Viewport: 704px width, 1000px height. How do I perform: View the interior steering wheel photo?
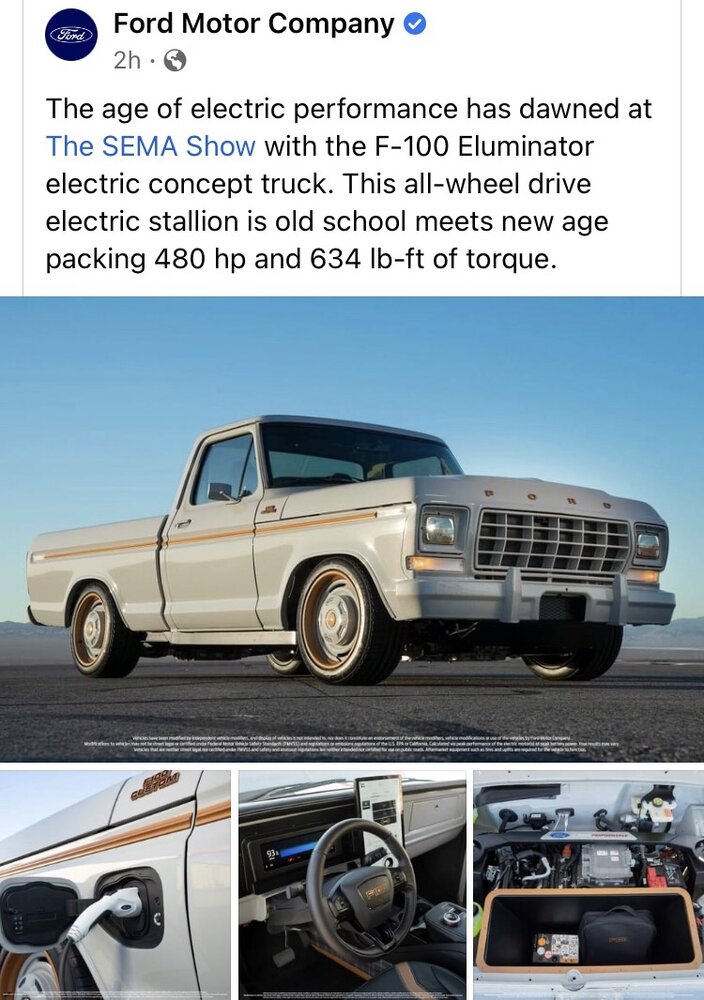(352, 885)
